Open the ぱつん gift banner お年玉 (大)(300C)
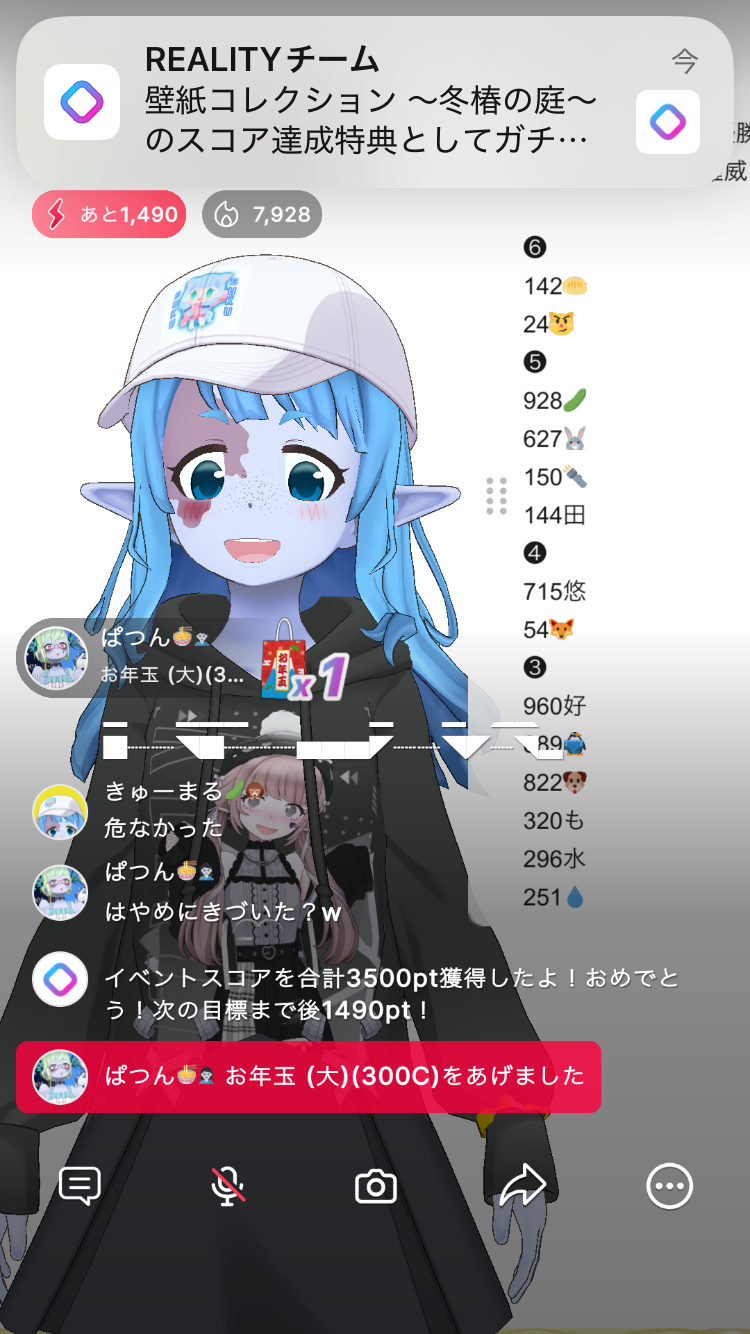750x1334 pixels. (x=308, y=1077)
